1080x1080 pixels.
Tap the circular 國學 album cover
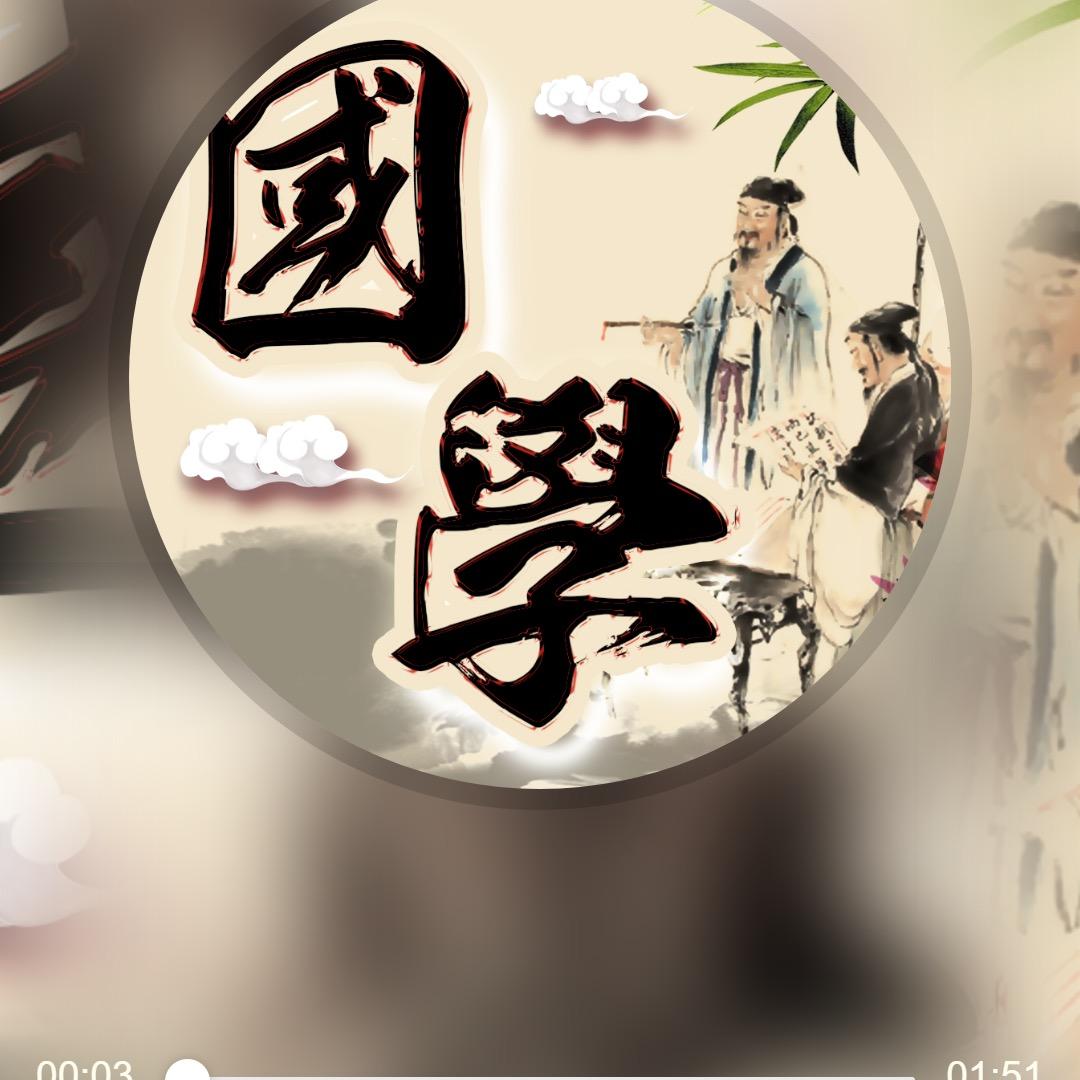point(540,385)
